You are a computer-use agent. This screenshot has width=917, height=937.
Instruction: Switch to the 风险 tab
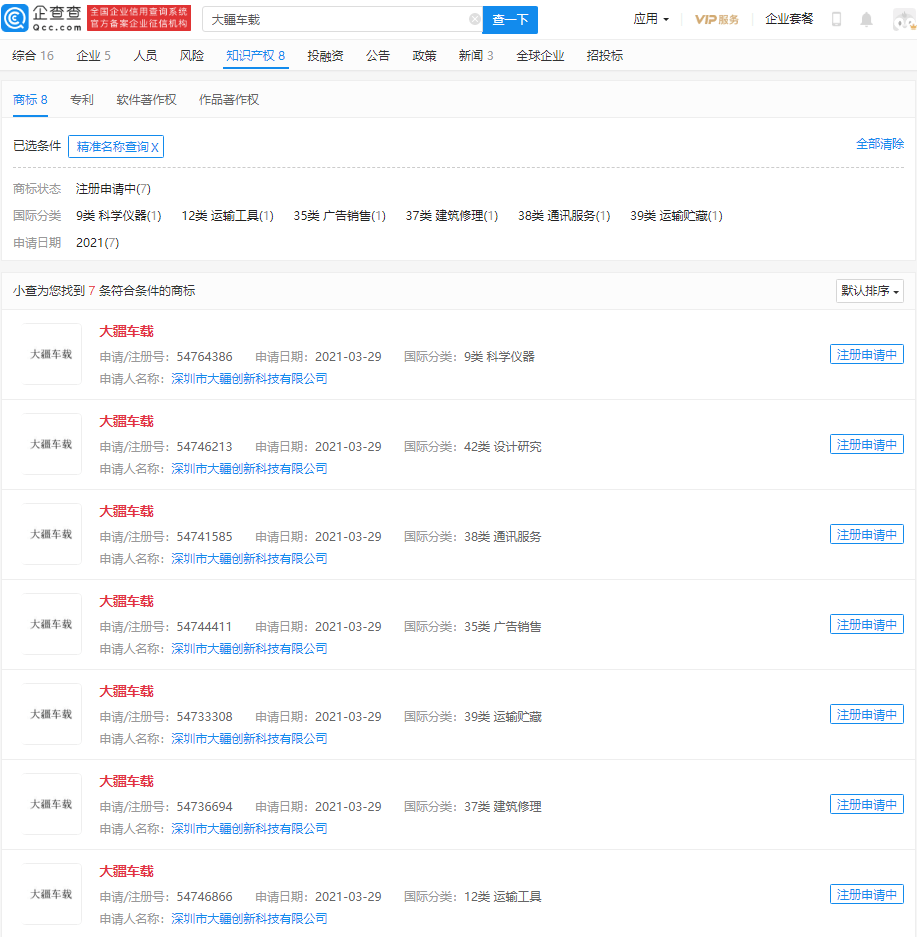point(191,56)
